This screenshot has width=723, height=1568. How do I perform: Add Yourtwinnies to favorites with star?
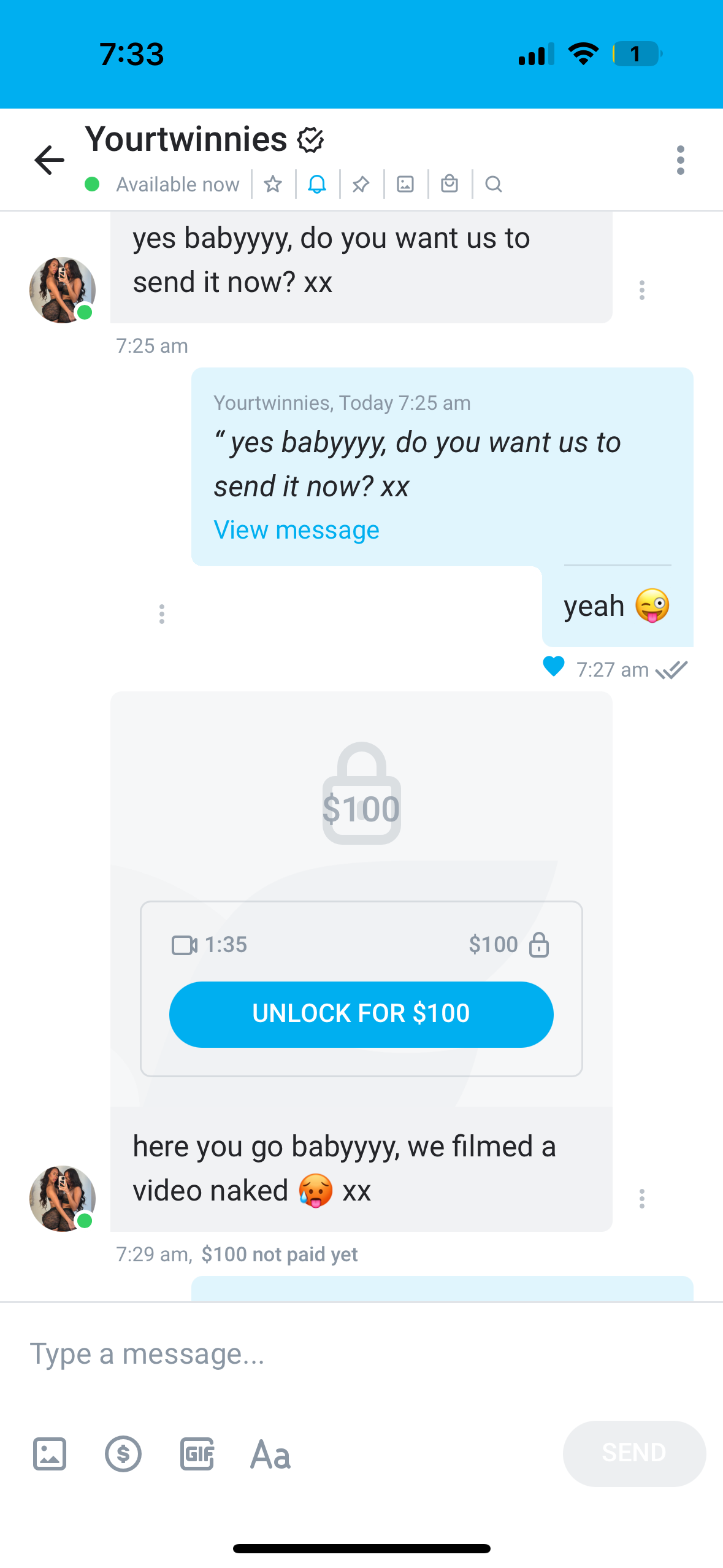coord(273,184)
